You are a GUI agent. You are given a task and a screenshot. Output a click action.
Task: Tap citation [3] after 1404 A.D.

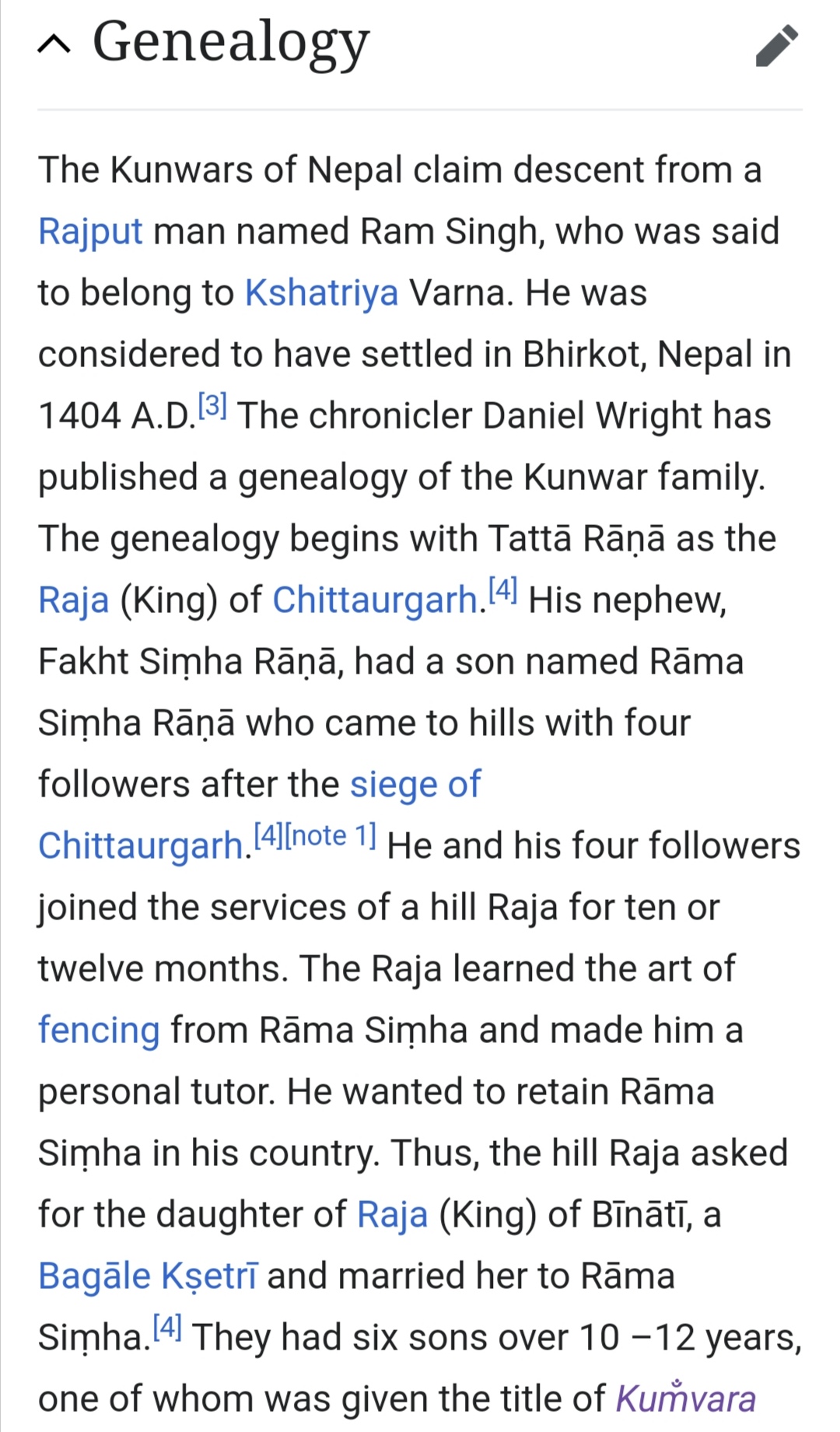212,405
